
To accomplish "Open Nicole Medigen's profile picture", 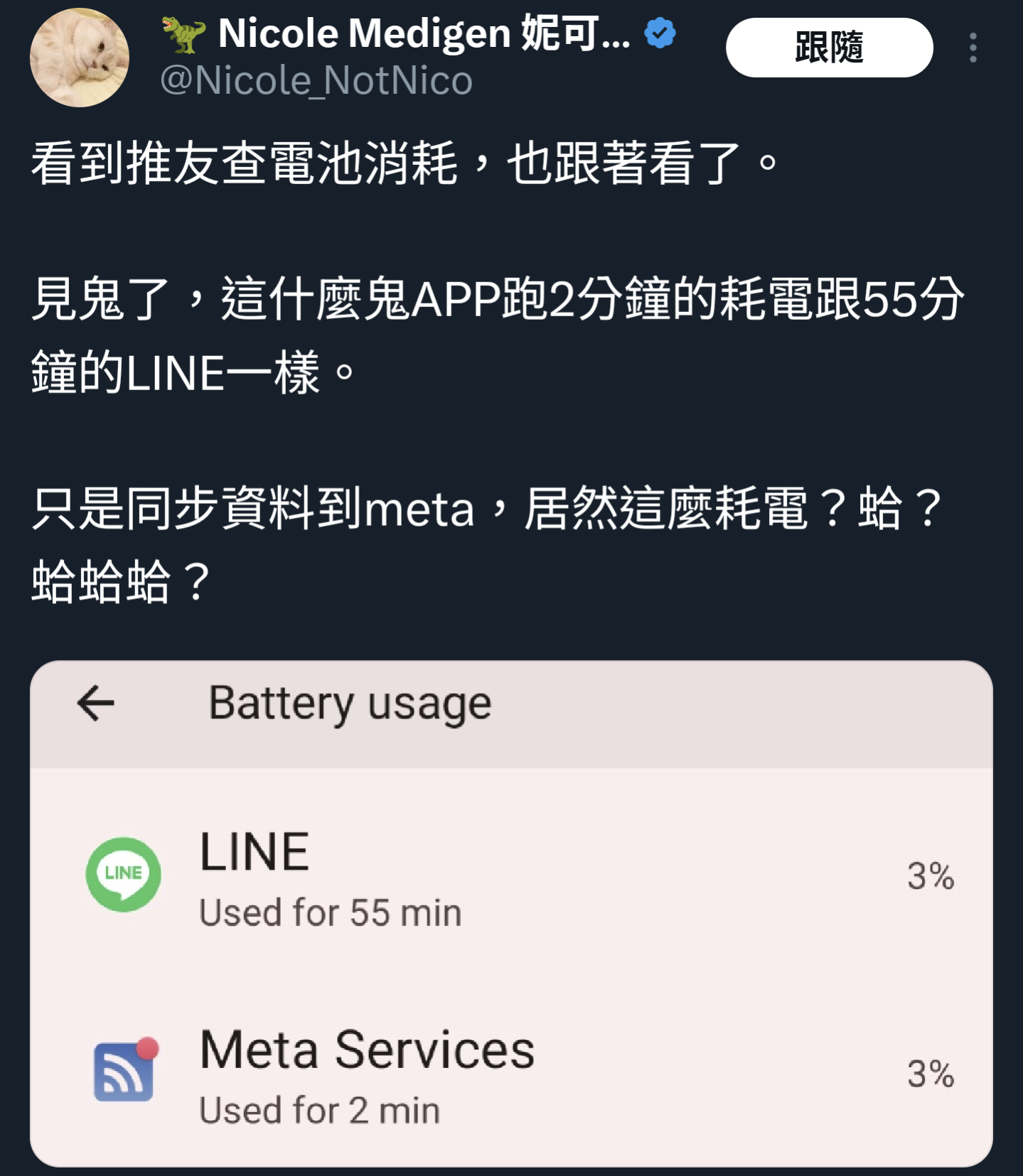I will (x=80, y=58).
